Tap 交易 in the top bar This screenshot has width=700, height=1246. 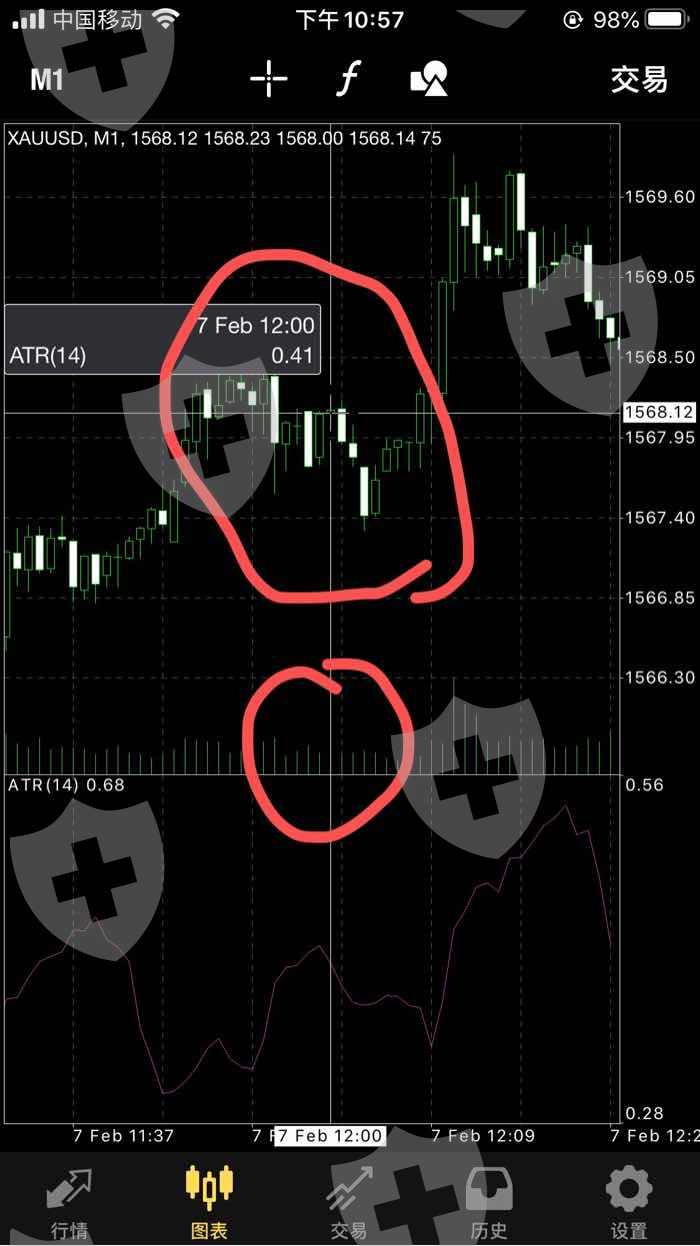coord(639,79)
